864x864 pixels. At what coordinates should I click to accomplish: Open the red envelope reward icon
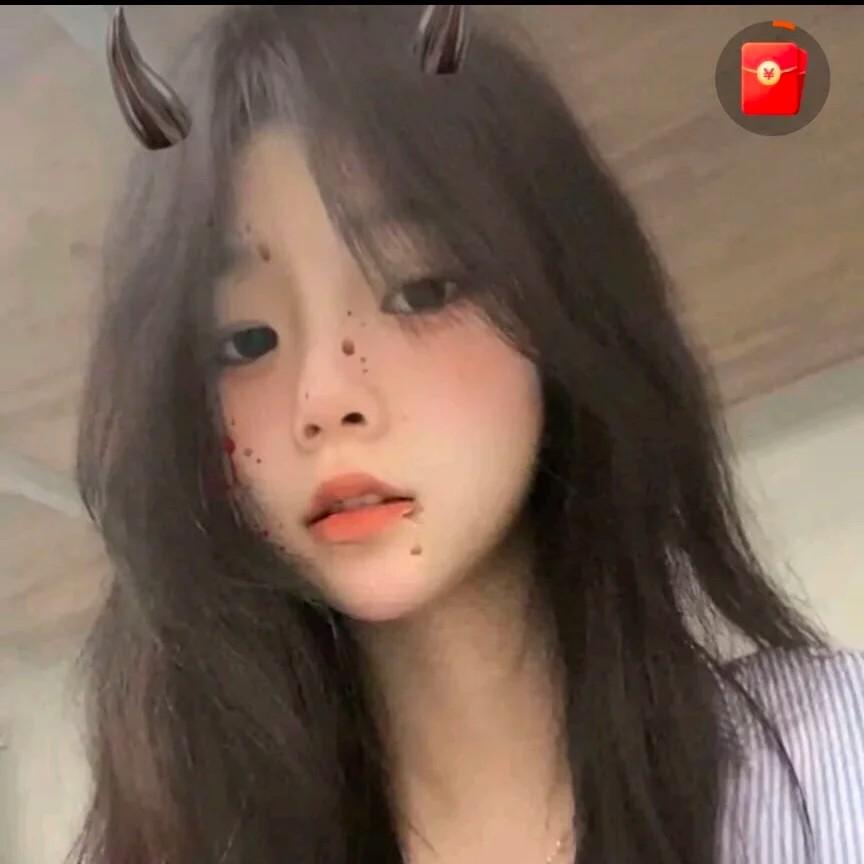tap(772, 78)
